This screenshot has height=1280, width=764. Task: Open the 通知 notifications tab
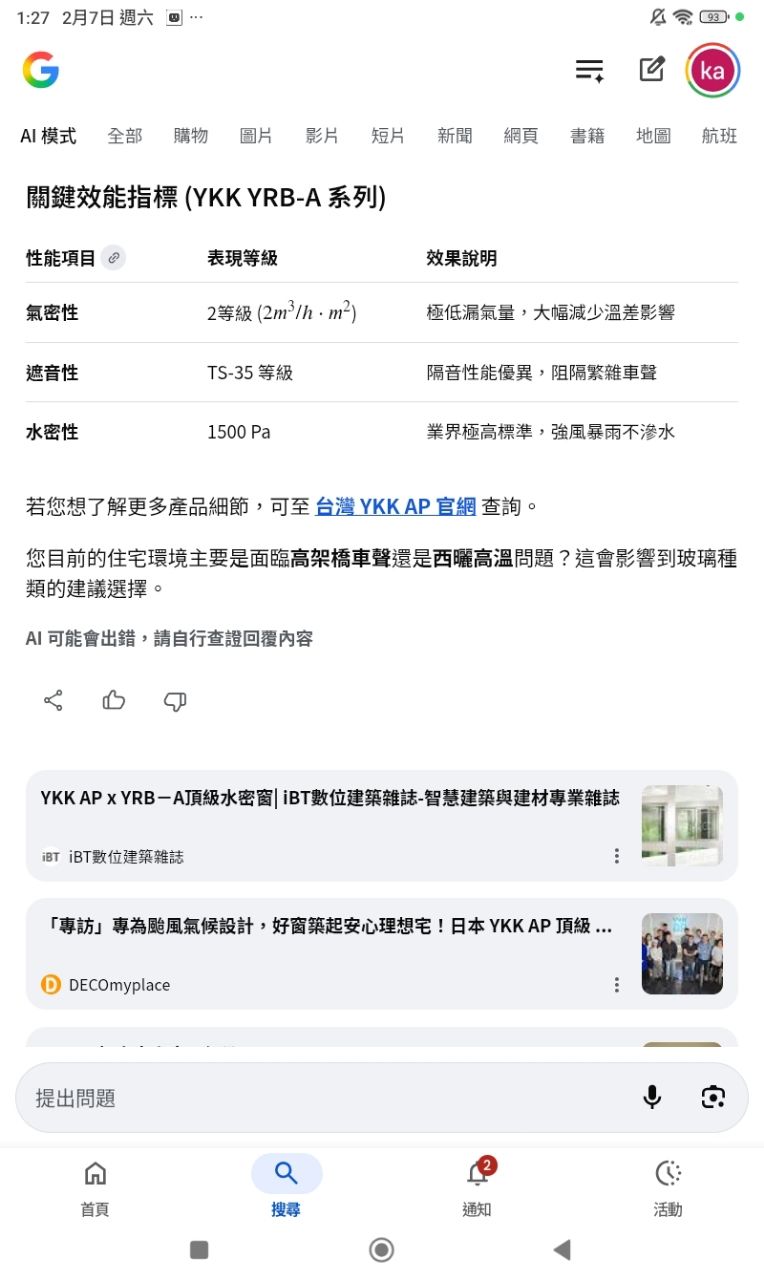[477, 1188]
